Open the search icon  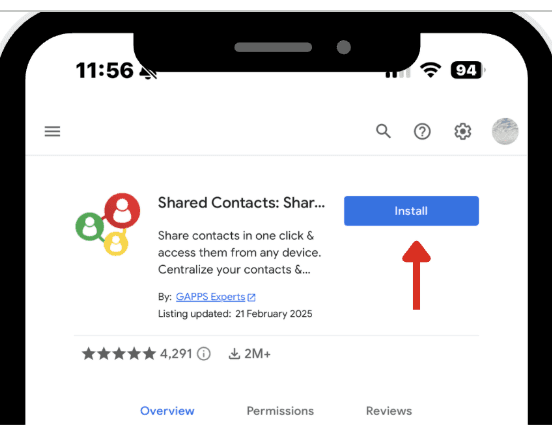[x=383, y=131]
